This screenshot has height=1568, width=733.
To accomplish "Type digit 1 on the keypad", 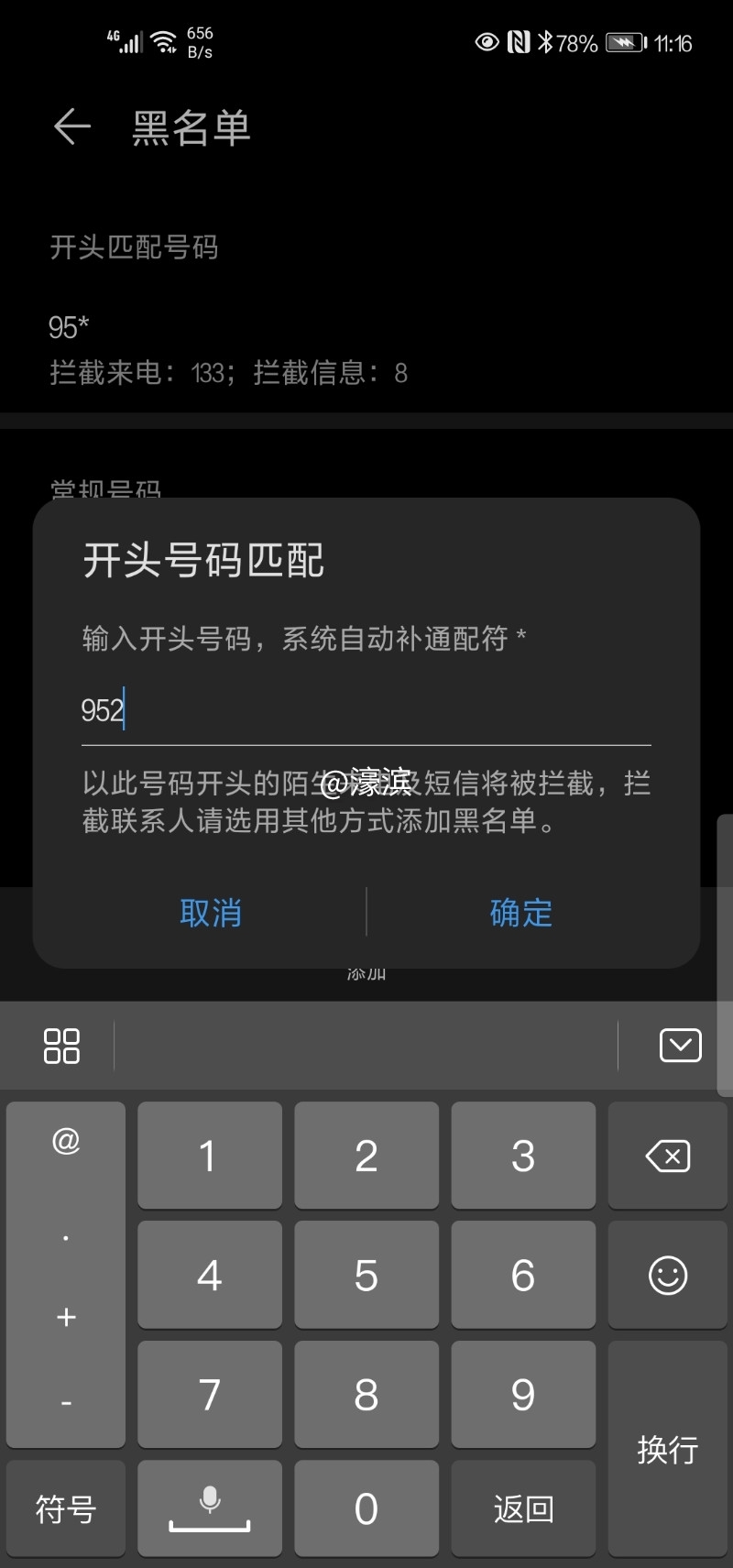I will pyautogui.click(x=209, y=1156).
